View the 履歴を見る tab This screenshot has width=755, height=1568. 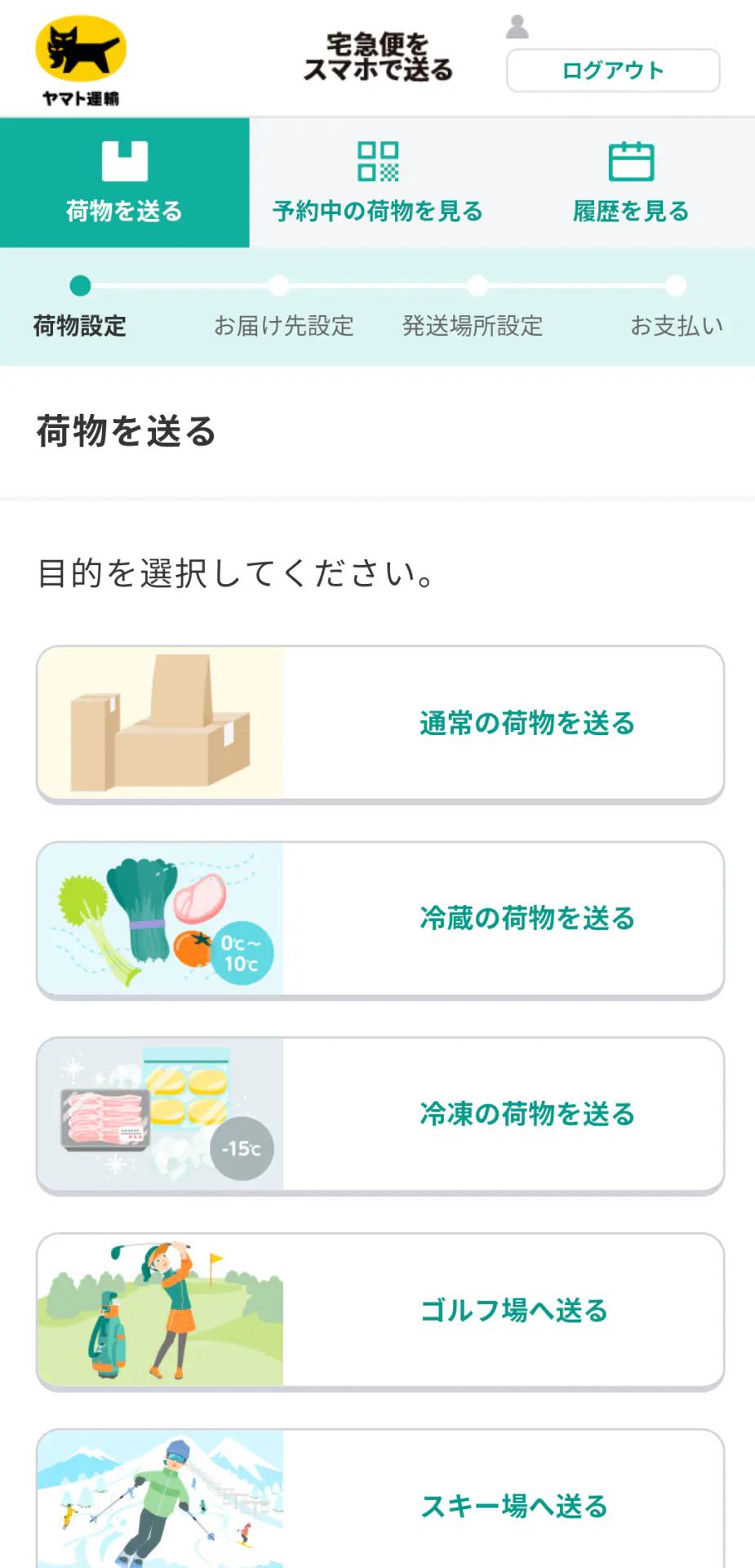631,183
